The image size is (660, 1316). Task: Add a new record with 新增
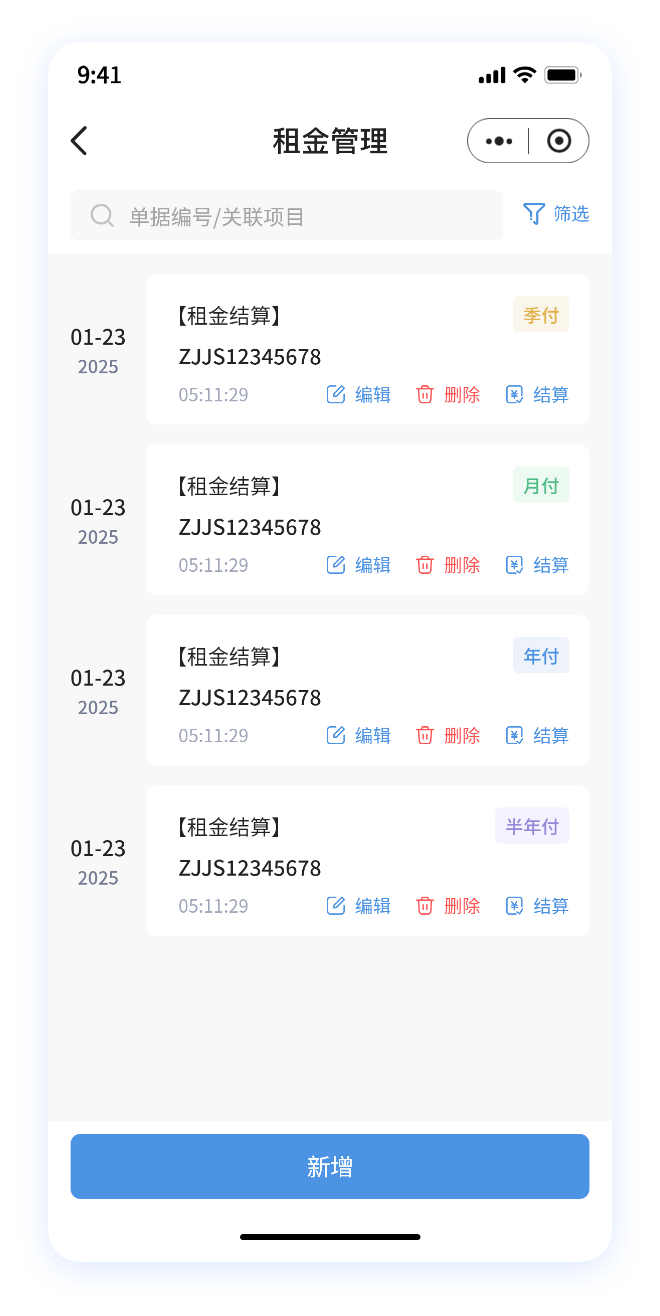(x=330, y=1166)
